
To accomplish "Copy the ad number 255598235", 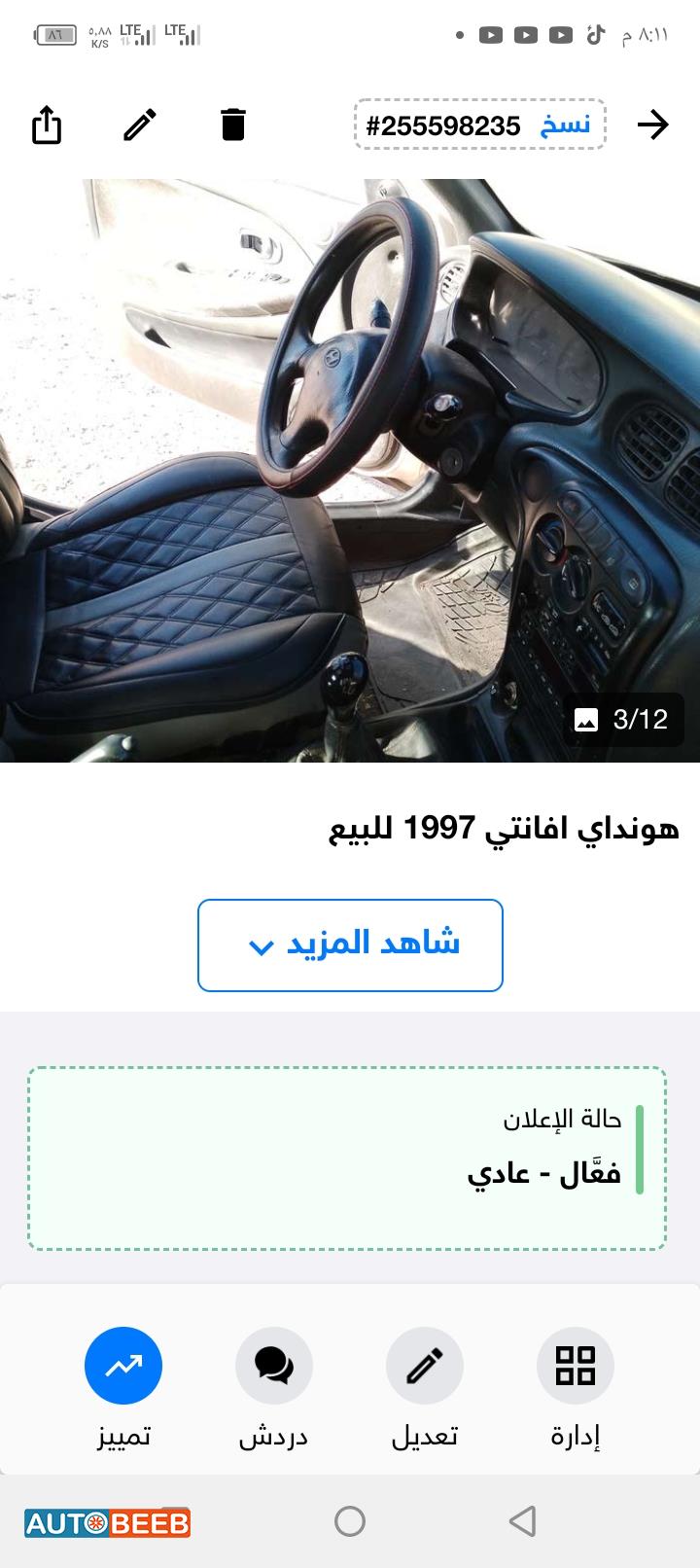I will (566, 125).
